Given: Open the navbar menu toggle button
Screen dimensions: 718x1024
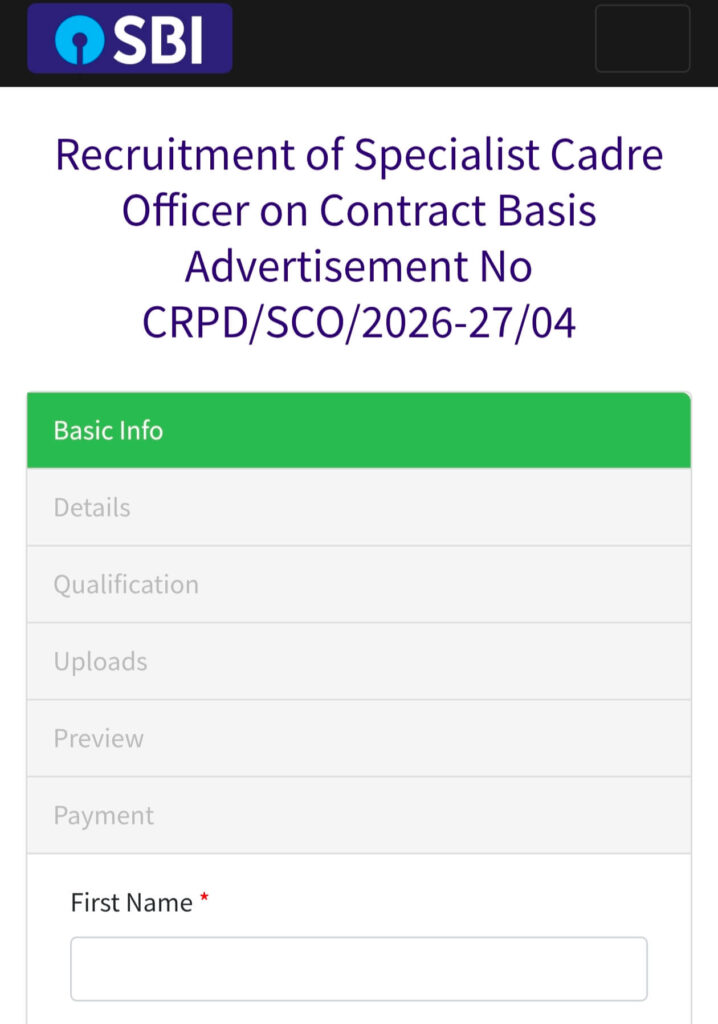Looking at the screenshot, I should click(x=642, y=39).
